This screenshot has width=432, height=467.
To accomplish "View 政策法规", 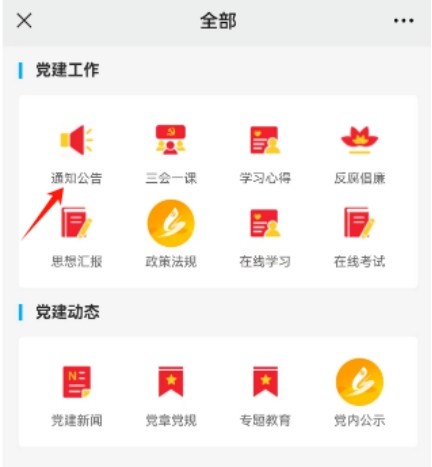I will coord(171,234).
